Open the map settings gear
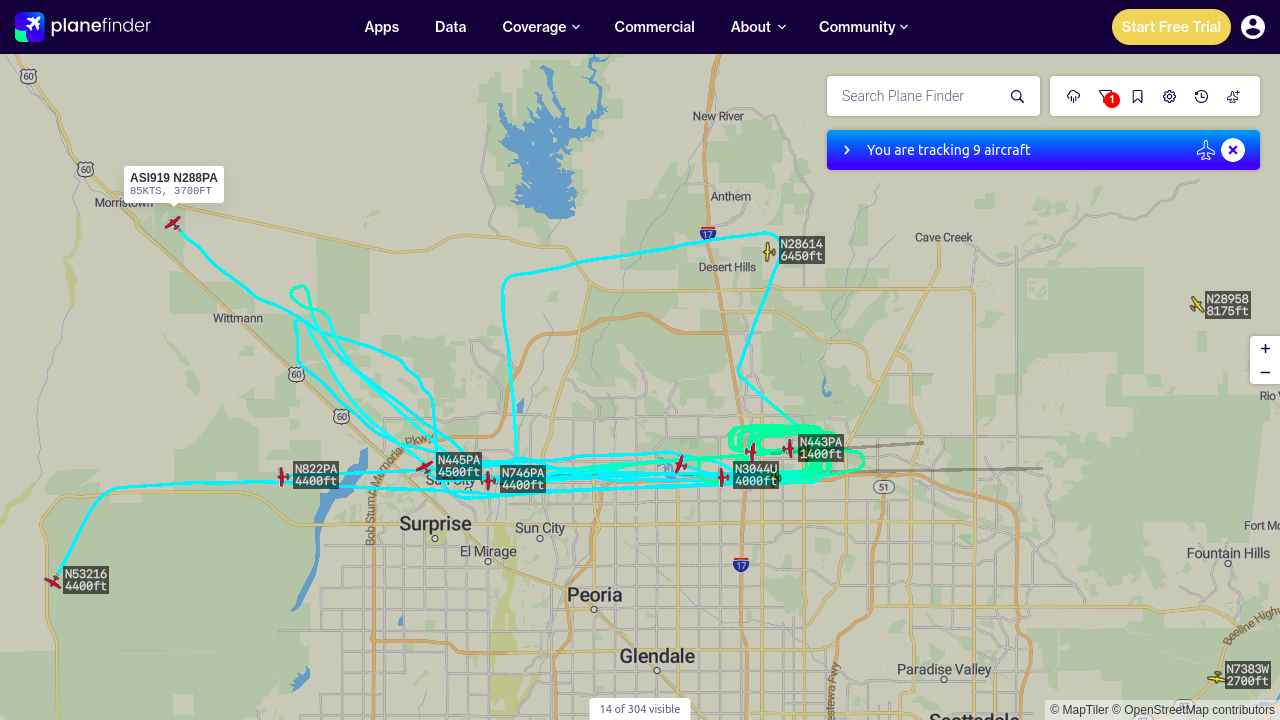 (1170, 96)
